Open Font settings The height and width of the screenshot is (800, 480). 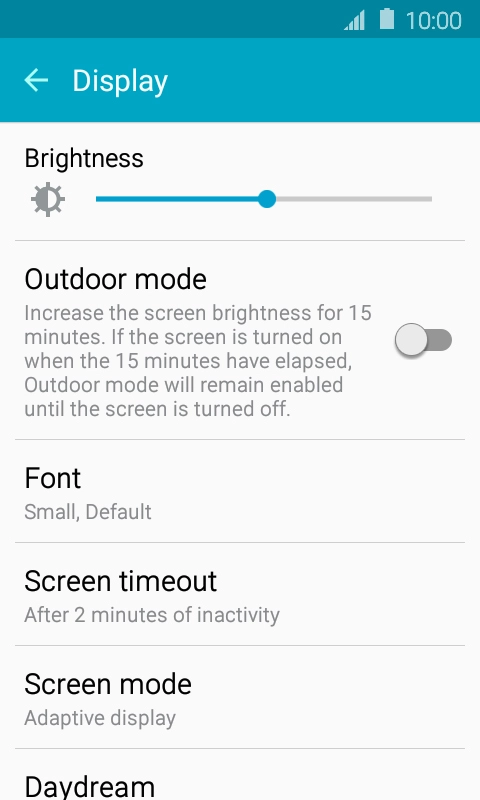240,491
